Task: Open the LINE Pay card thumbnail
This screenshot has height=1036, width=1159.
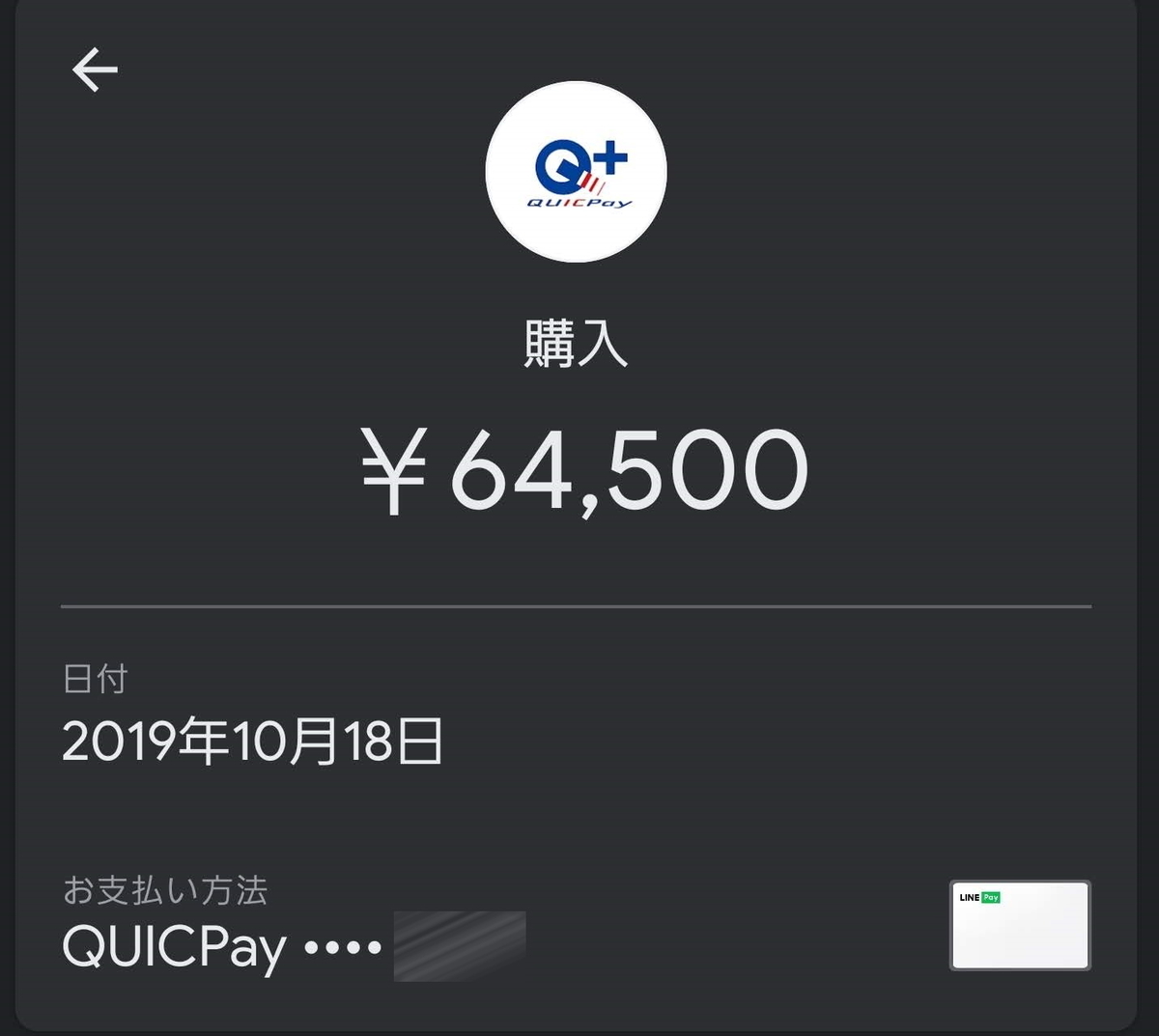Action: [x=1020, y=925]
